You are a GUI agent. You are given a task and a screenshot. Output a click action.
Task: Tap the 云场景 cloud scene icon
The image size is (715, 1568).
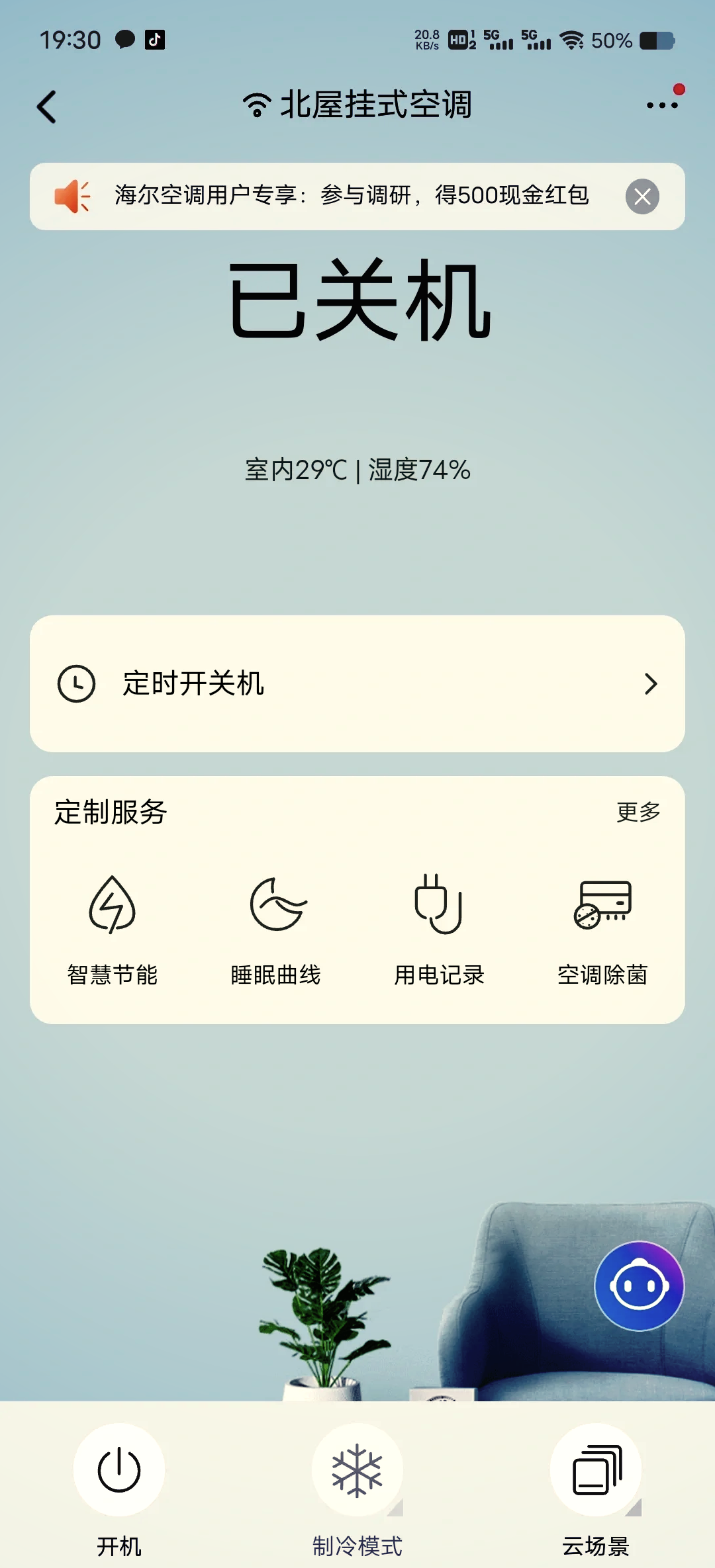(595, 1469)
